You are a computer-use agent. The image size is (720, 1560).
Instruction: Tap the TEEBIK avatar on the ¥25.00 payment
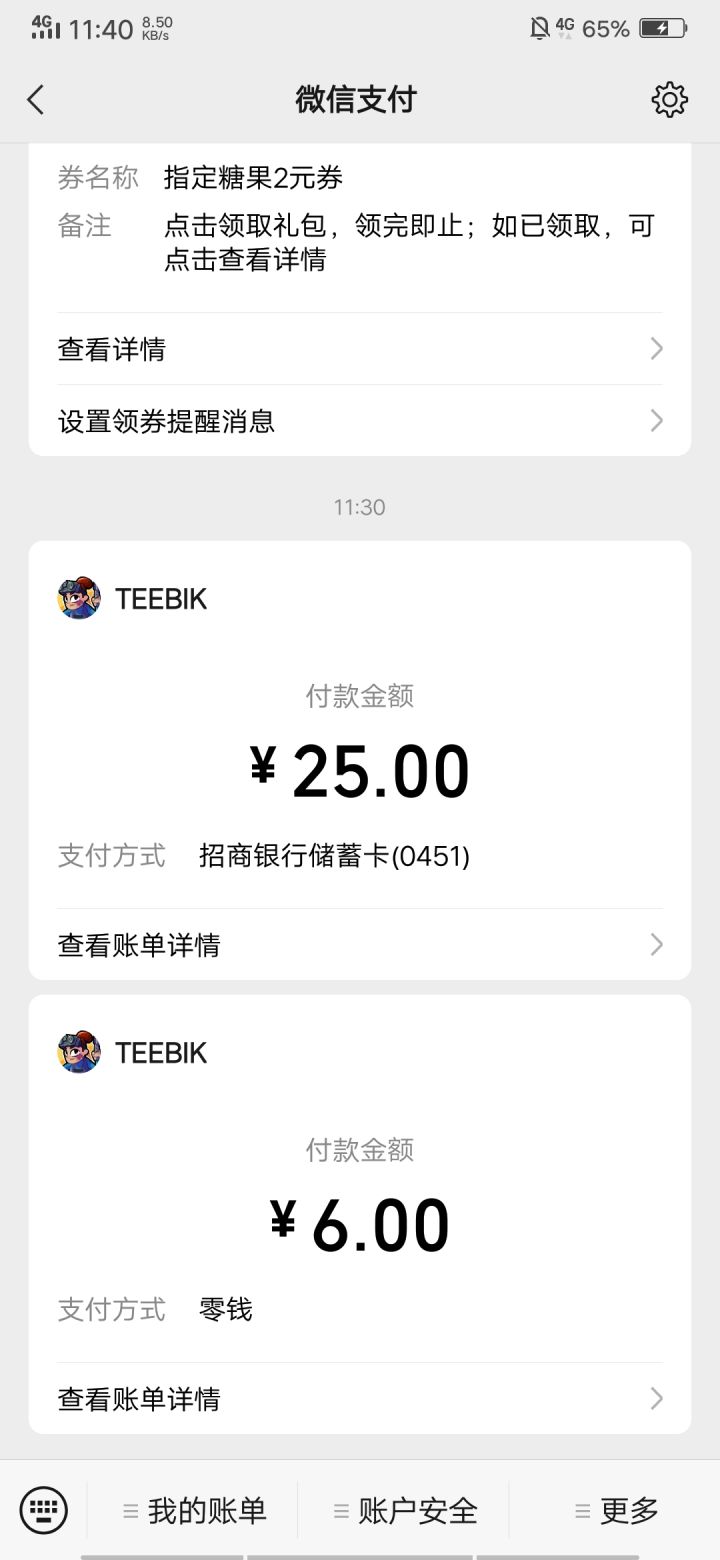pos(80,598)
